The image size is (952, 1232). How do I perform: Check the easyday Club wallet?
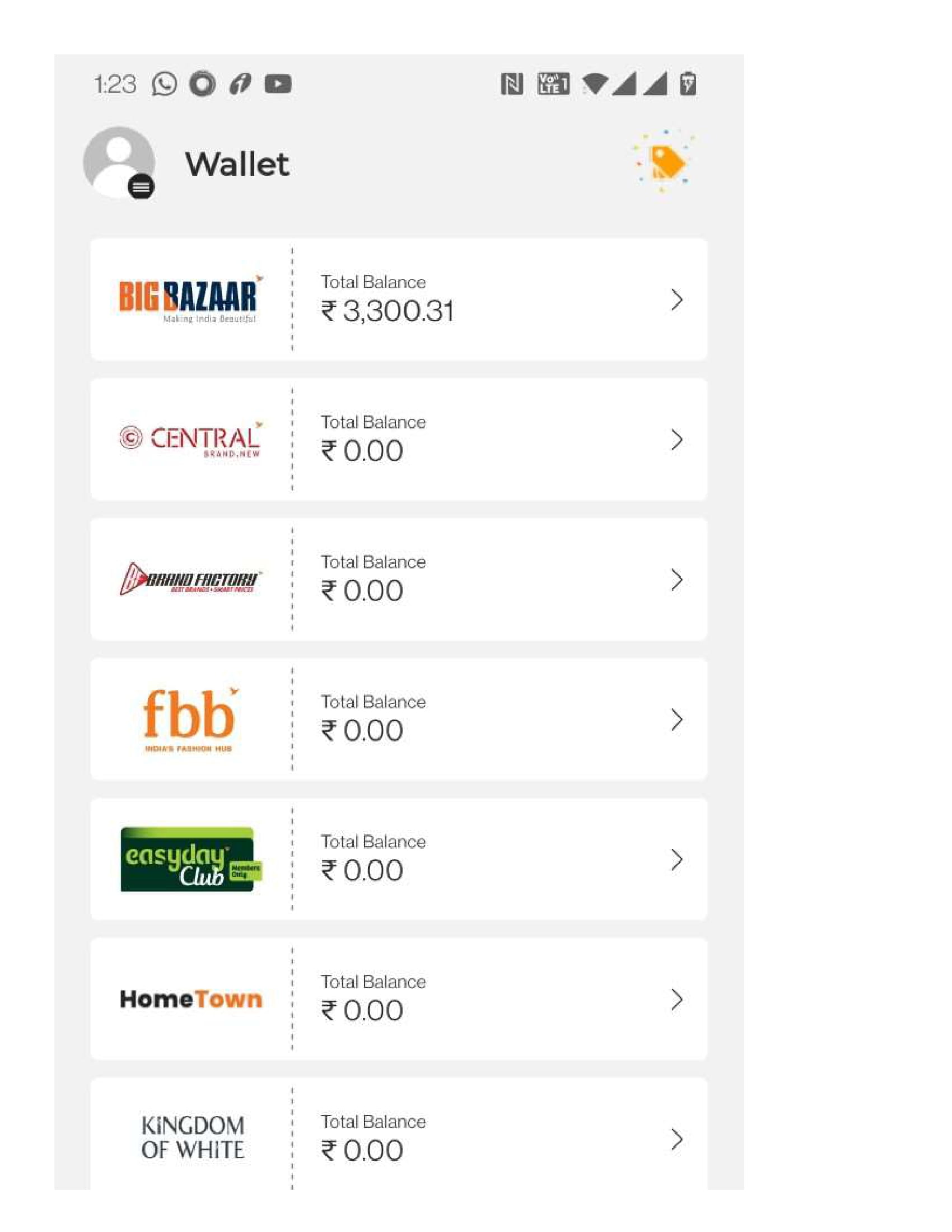coord(398,859)
